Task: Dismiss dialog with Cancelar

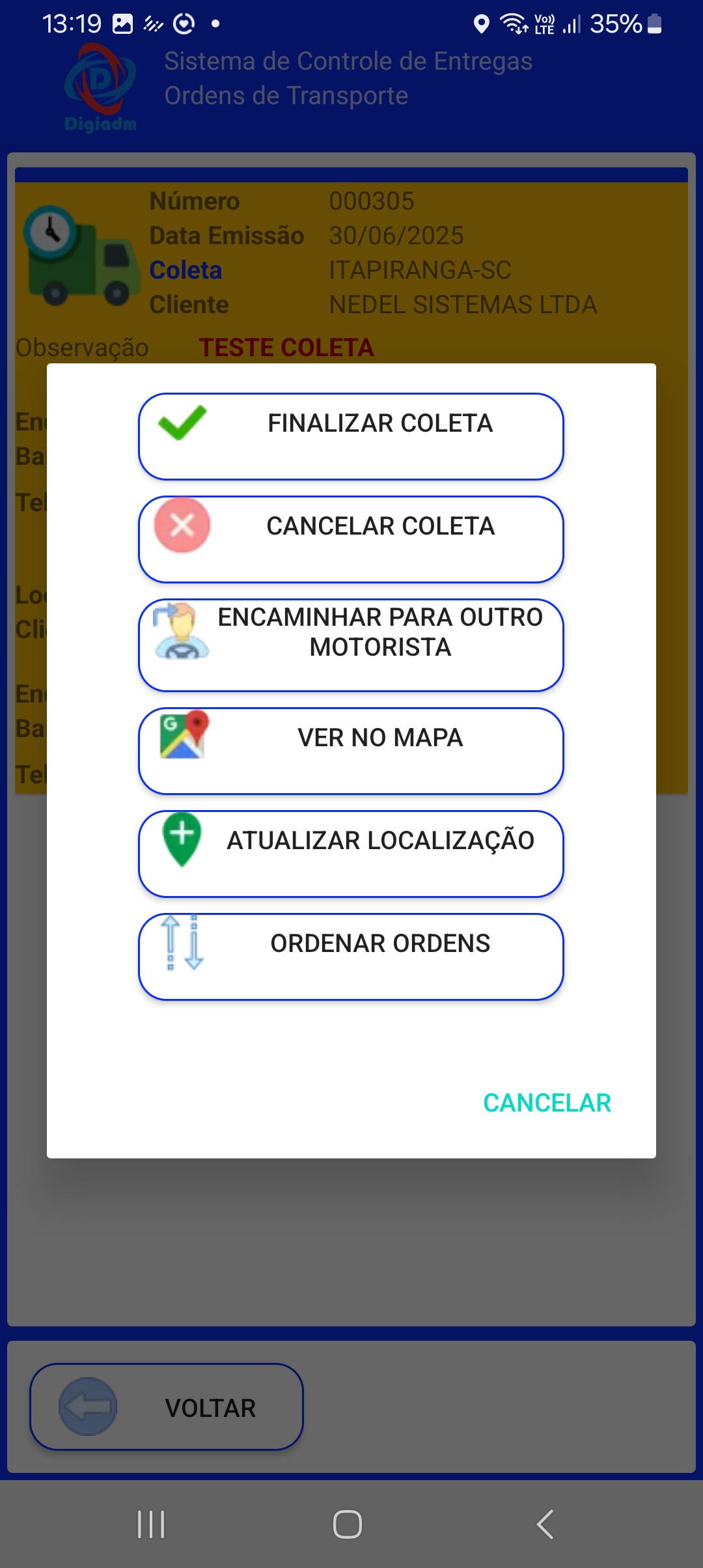Action: pyautogui.click(x=547, y=1103)
